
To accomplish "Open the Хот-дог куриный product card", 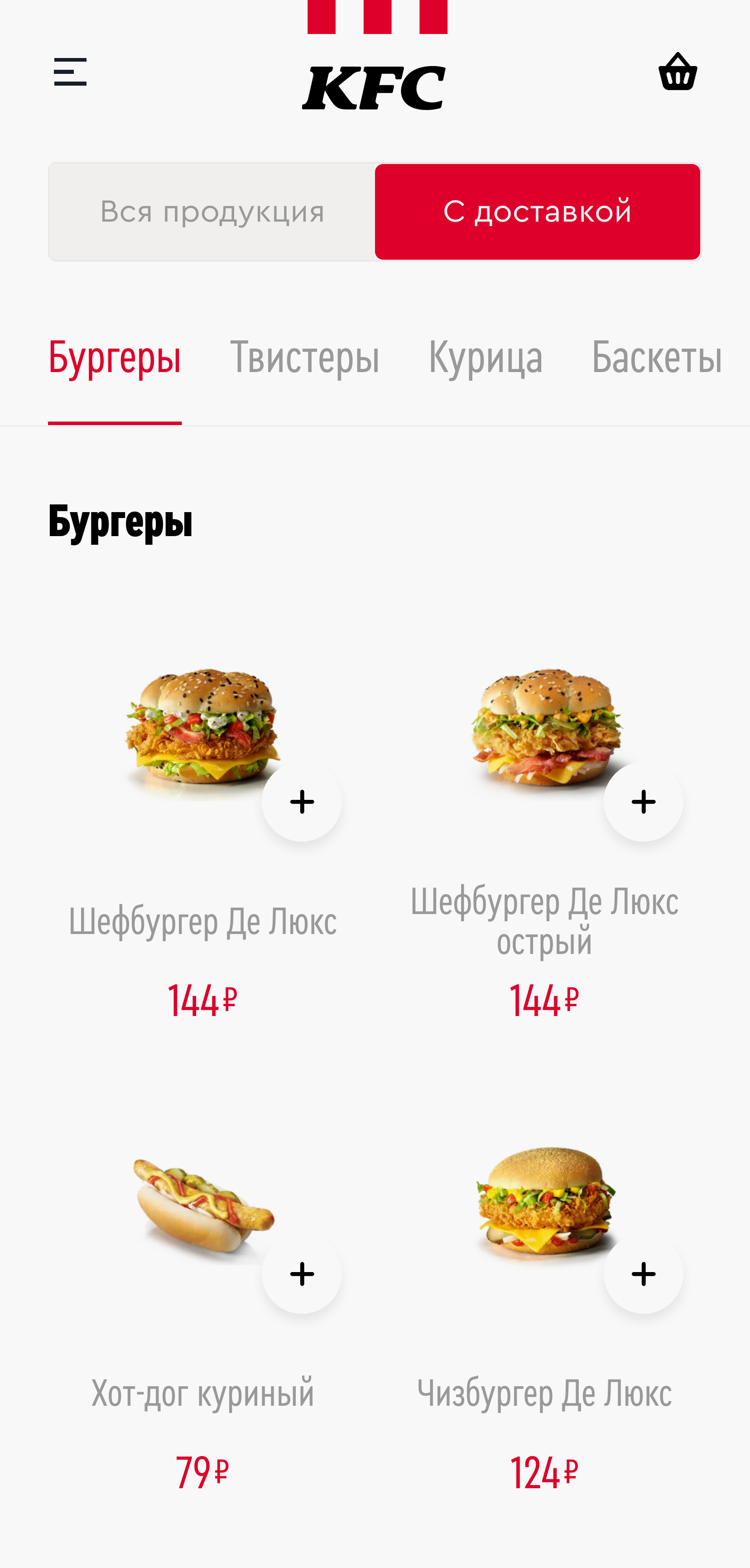I will pyautogui.click(x=202, y=1393).
